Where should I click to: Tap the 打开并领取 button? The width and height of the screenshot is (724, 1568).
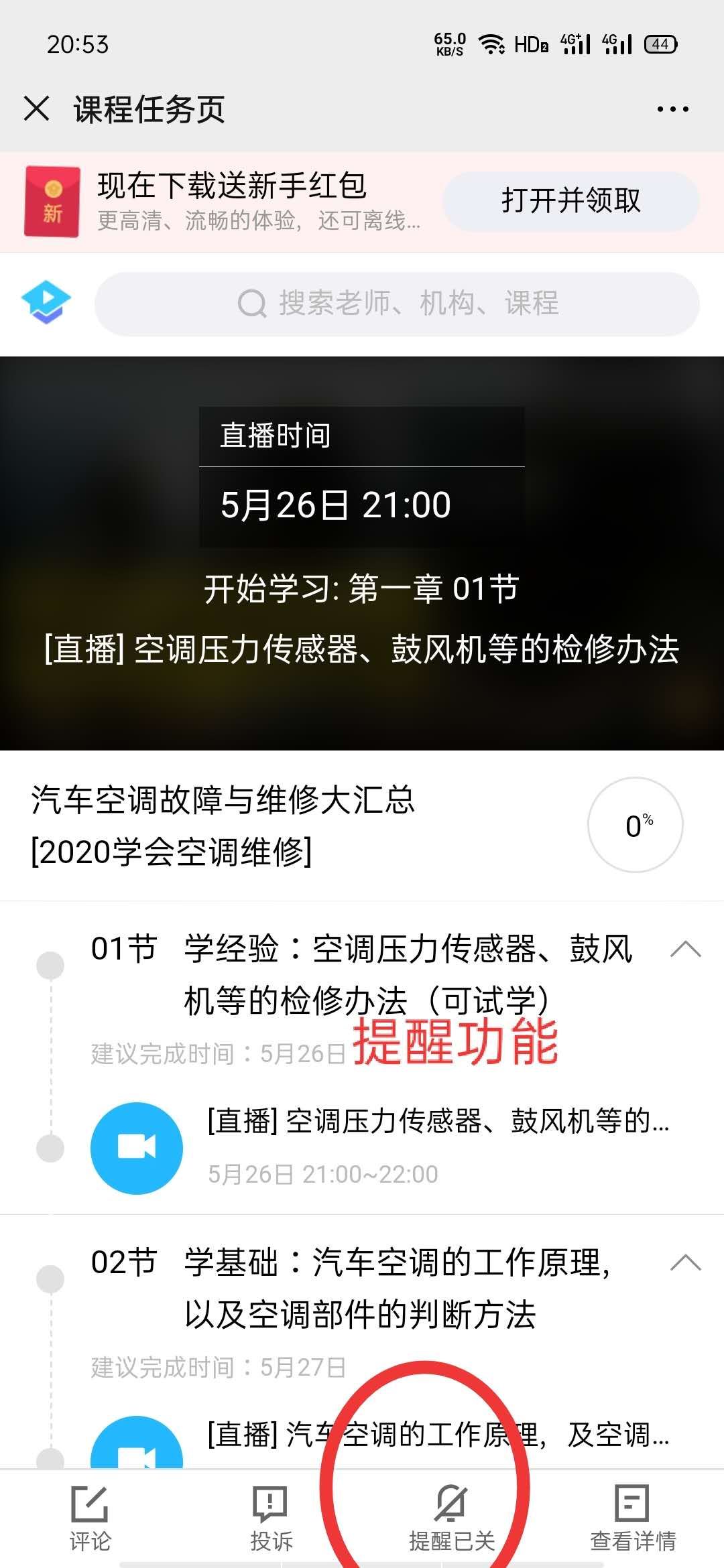click(x=570, y=200)
